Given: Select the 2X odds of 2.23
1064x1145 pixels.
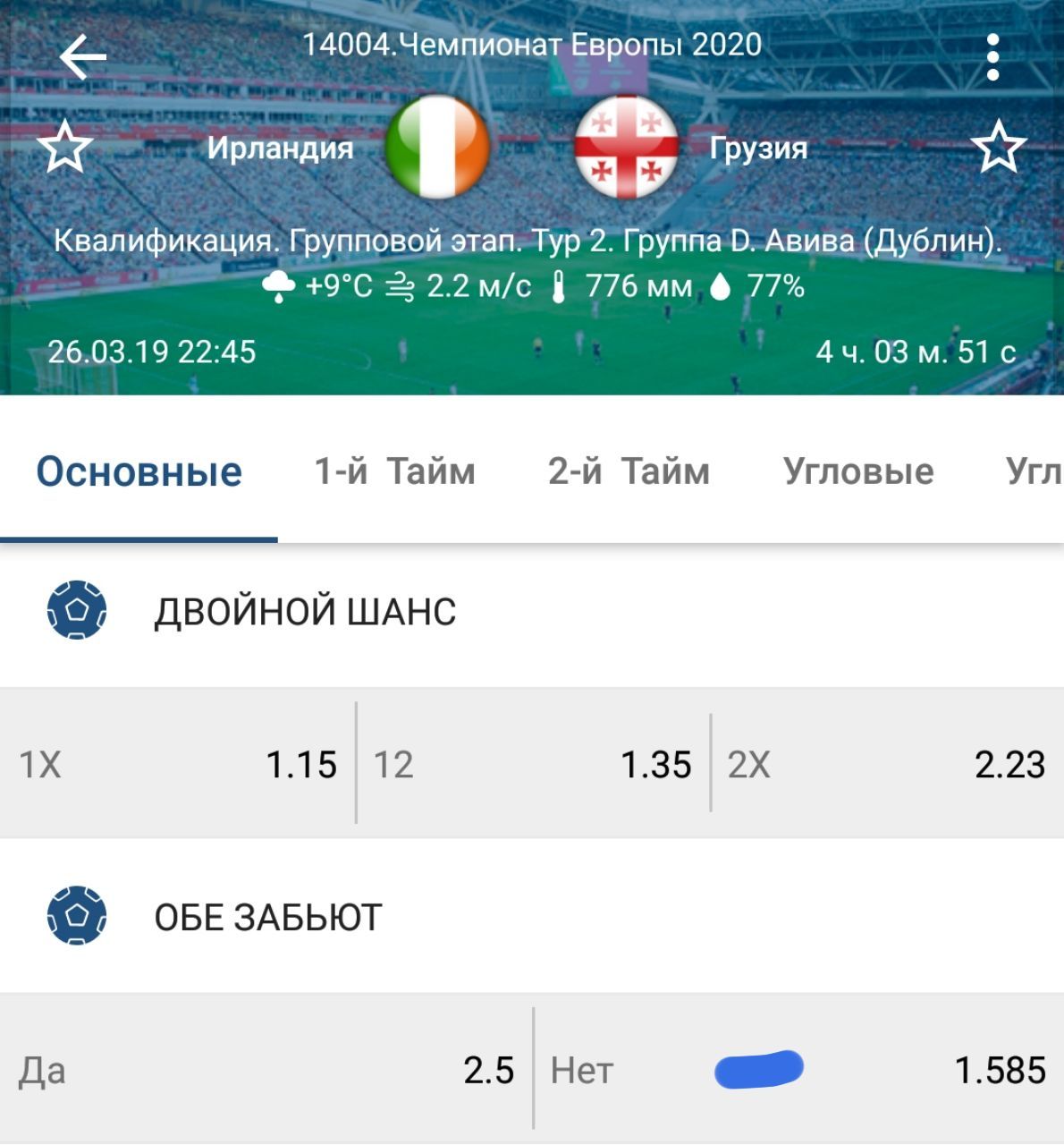Looking at the screenshot, I should 887,765.
